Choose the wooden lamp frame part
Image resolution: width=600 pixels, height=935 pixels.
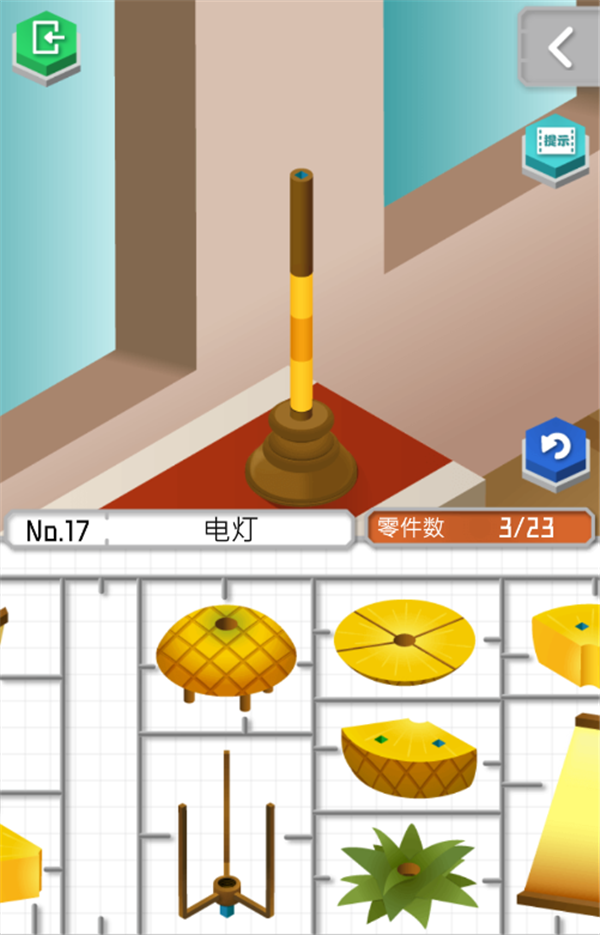click(227, 850)
